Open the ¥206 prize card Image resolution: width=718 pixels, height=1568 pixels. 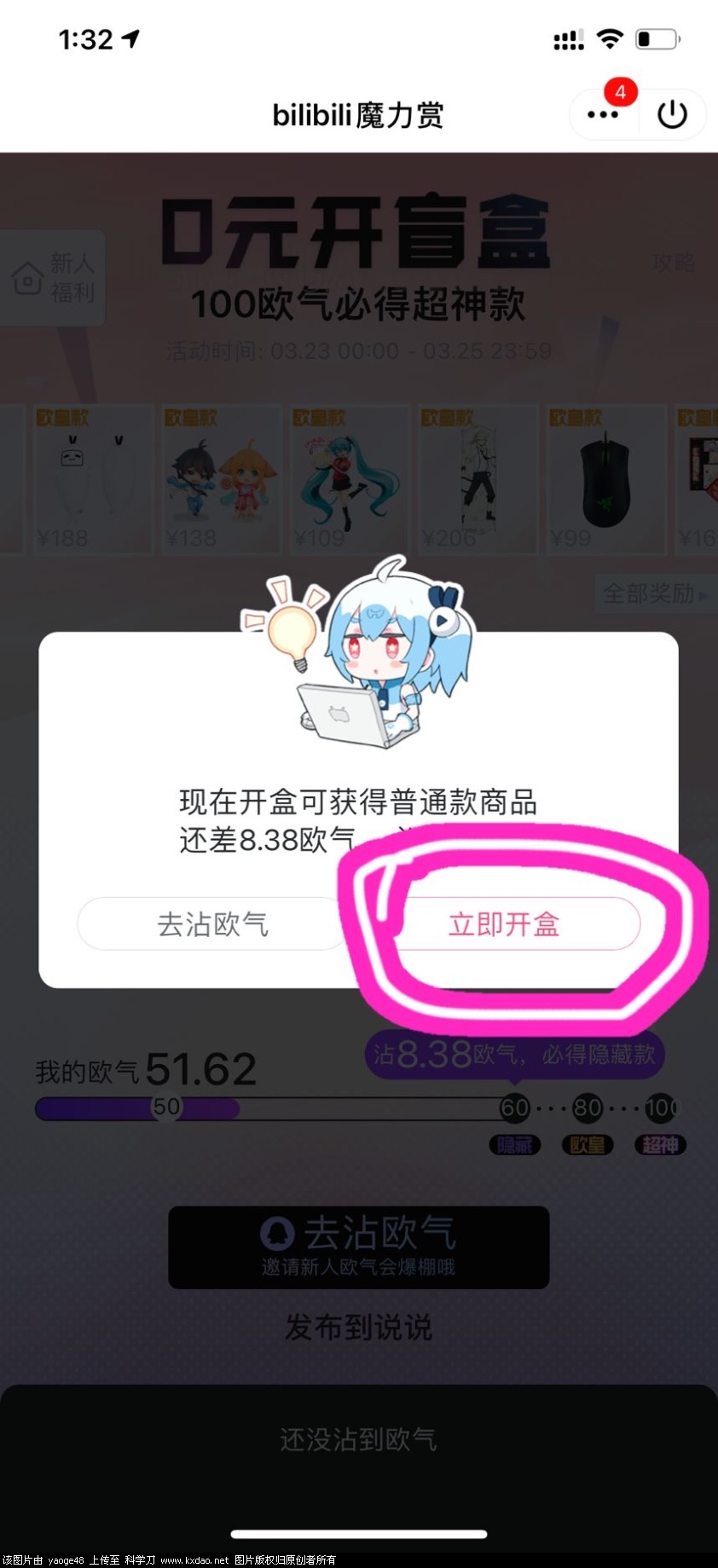tap(478, 480)
